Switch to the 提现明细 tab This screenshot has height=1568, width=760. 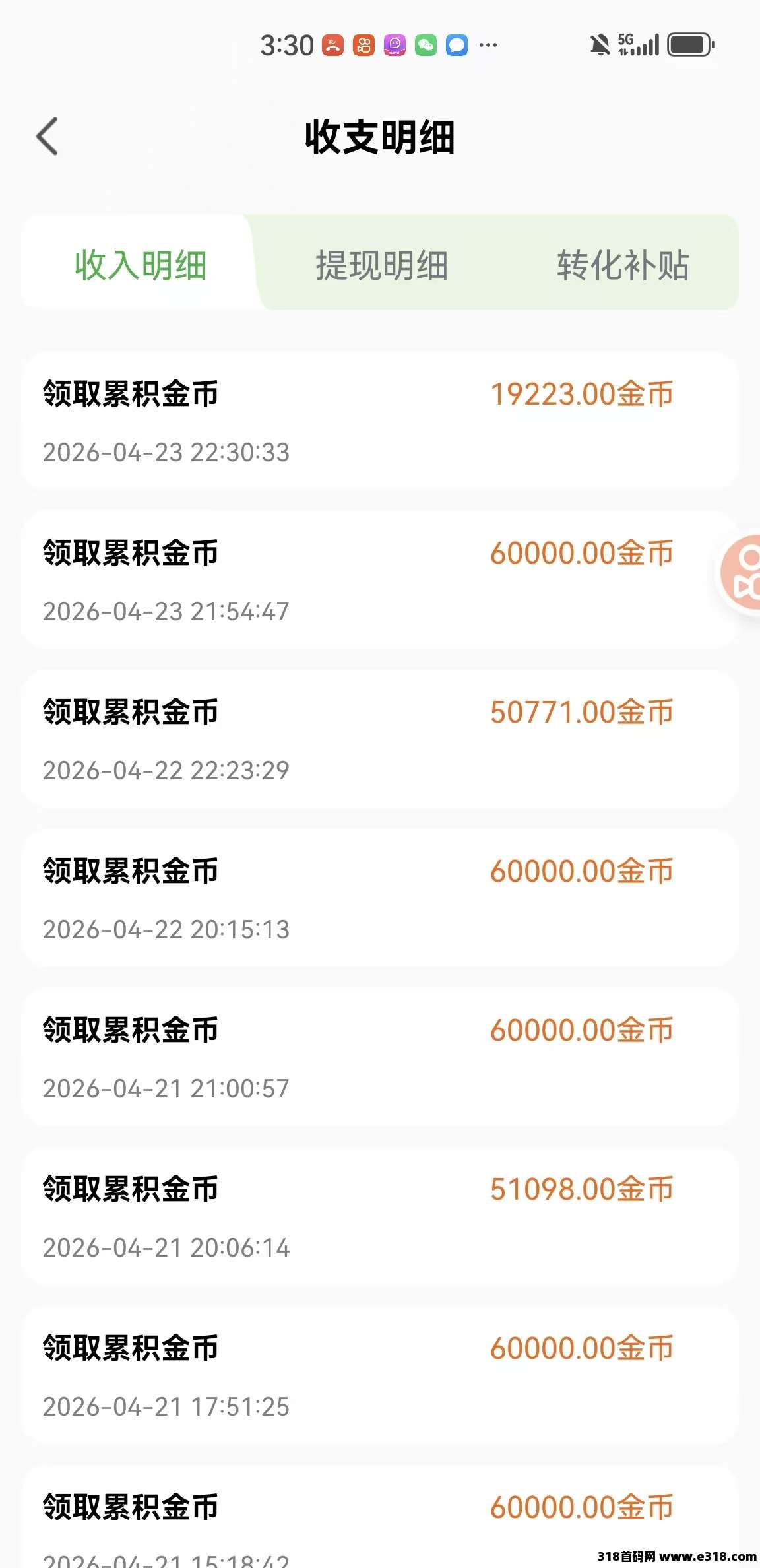pos(382,265)
